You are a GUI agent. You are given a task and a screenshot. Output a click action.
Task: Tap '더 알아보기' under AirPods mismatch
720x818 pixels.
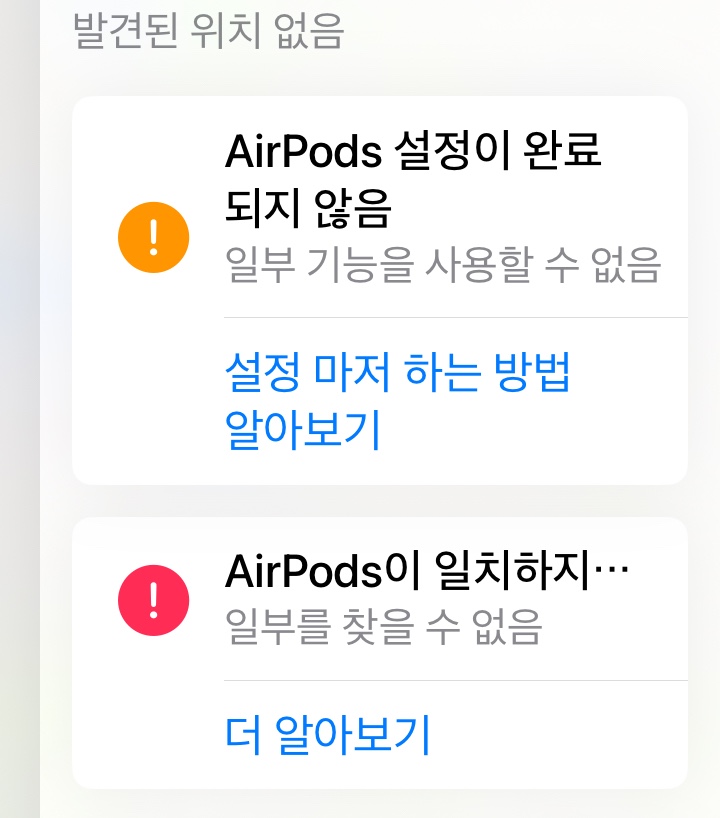coord(328,735)
